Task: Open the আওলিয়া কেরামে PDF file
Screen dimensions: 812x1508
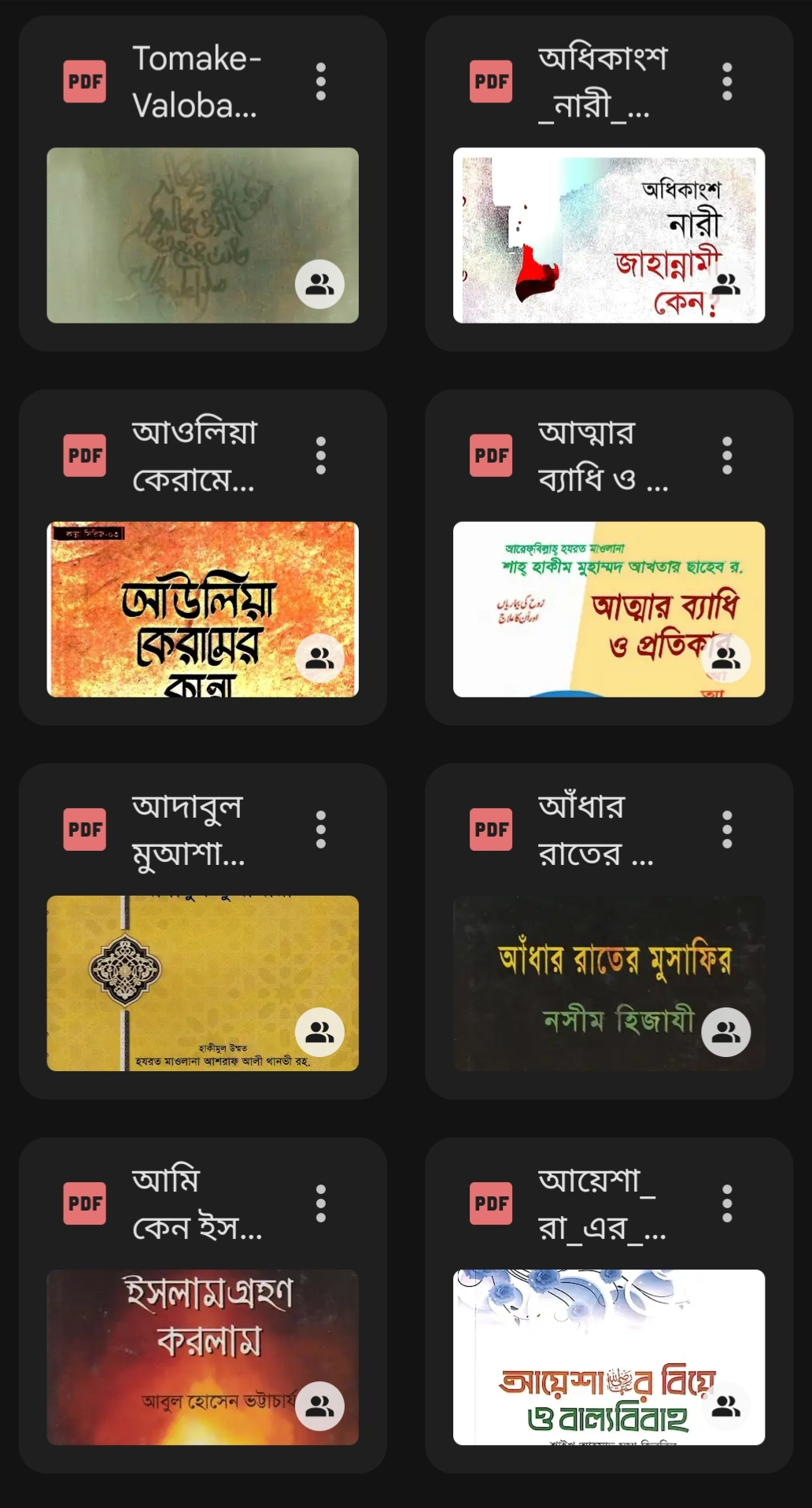Action: click(202, 608)
